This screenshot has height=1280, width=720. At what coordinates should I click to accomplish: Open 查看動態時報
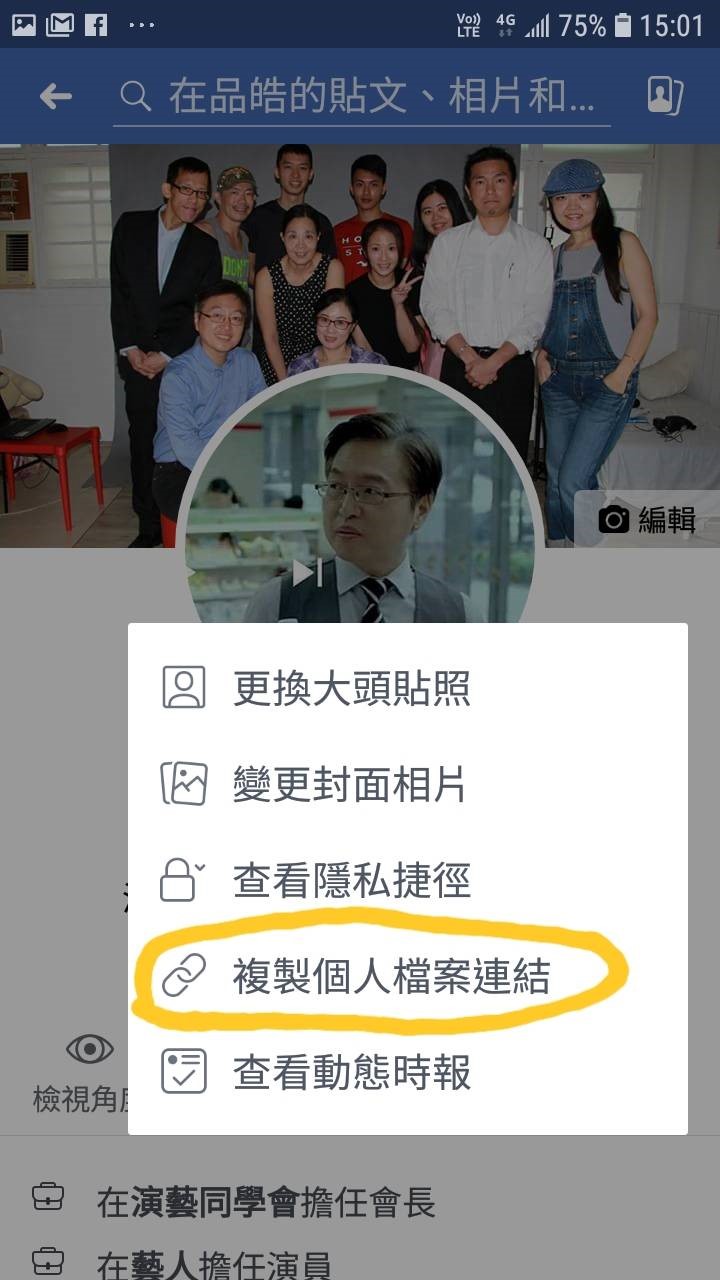[x=350, y=1072]
